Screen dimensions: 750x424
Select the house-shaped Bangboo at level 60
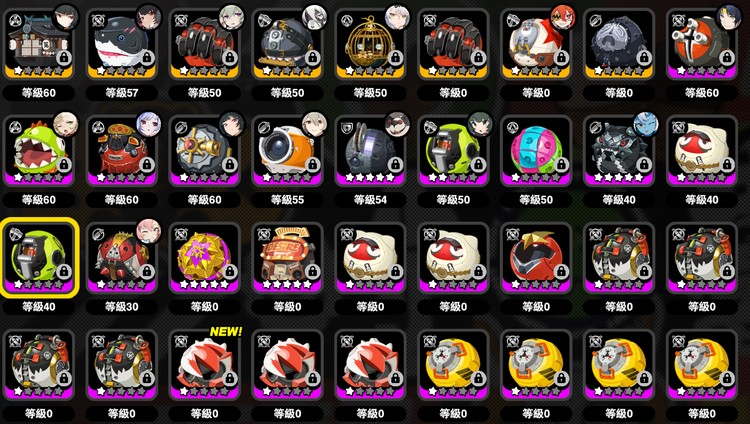(x=38, y=42)
